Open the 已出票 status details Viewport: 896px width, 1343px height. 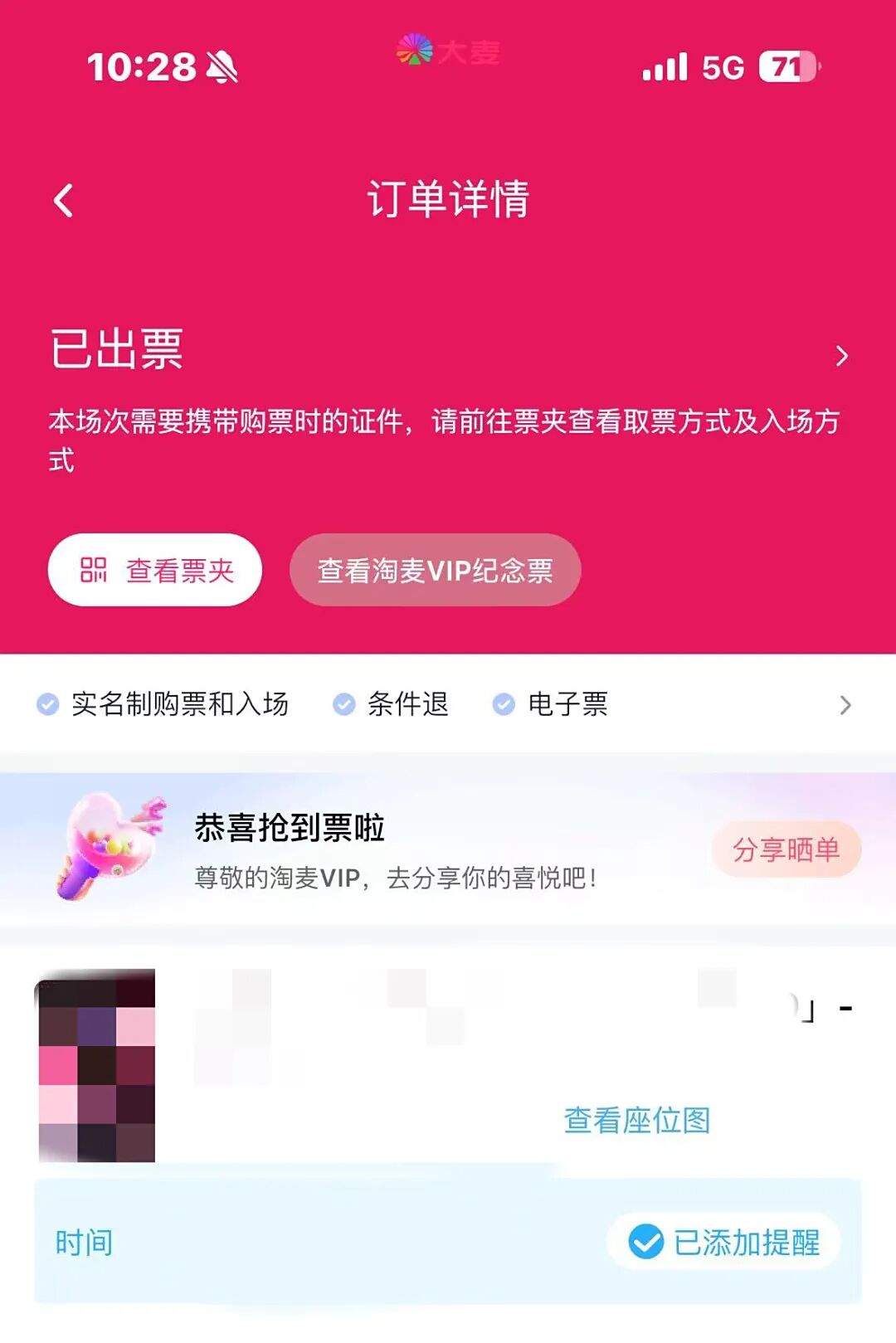(x=841, y=356)
